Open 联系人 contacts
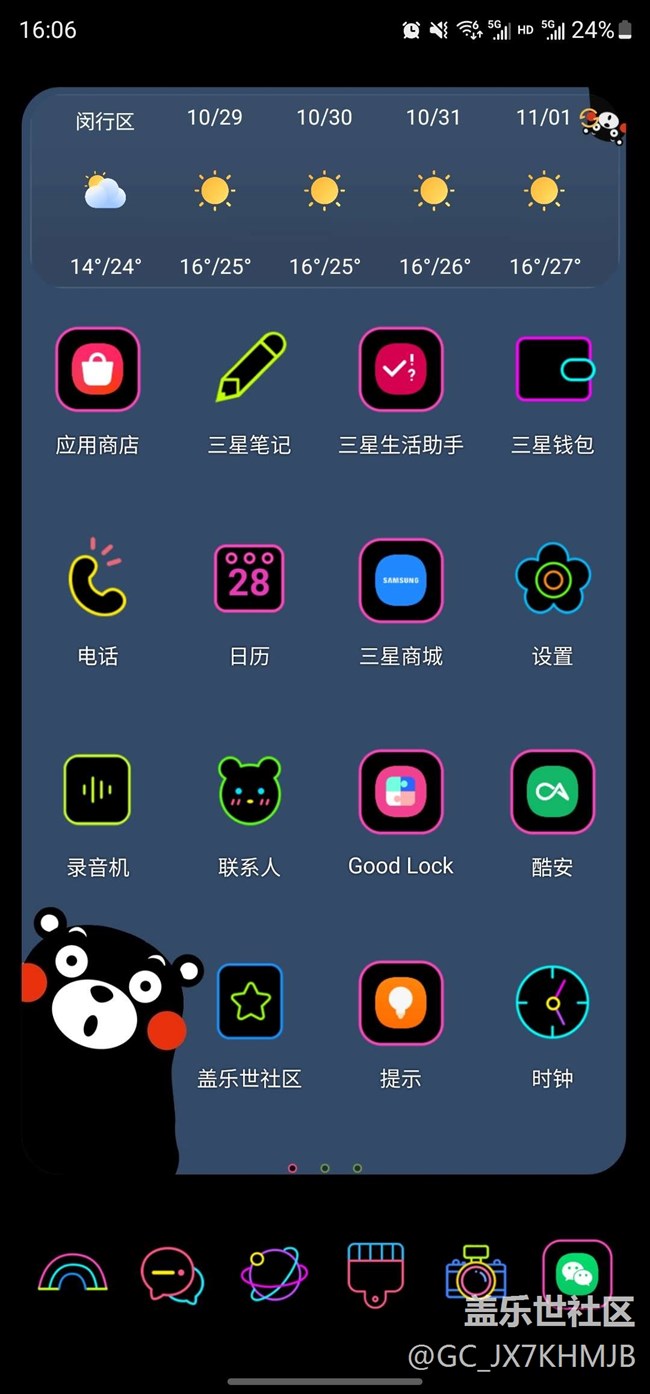650x1394 pixels. pyautogui.click(x=250, y=790)
